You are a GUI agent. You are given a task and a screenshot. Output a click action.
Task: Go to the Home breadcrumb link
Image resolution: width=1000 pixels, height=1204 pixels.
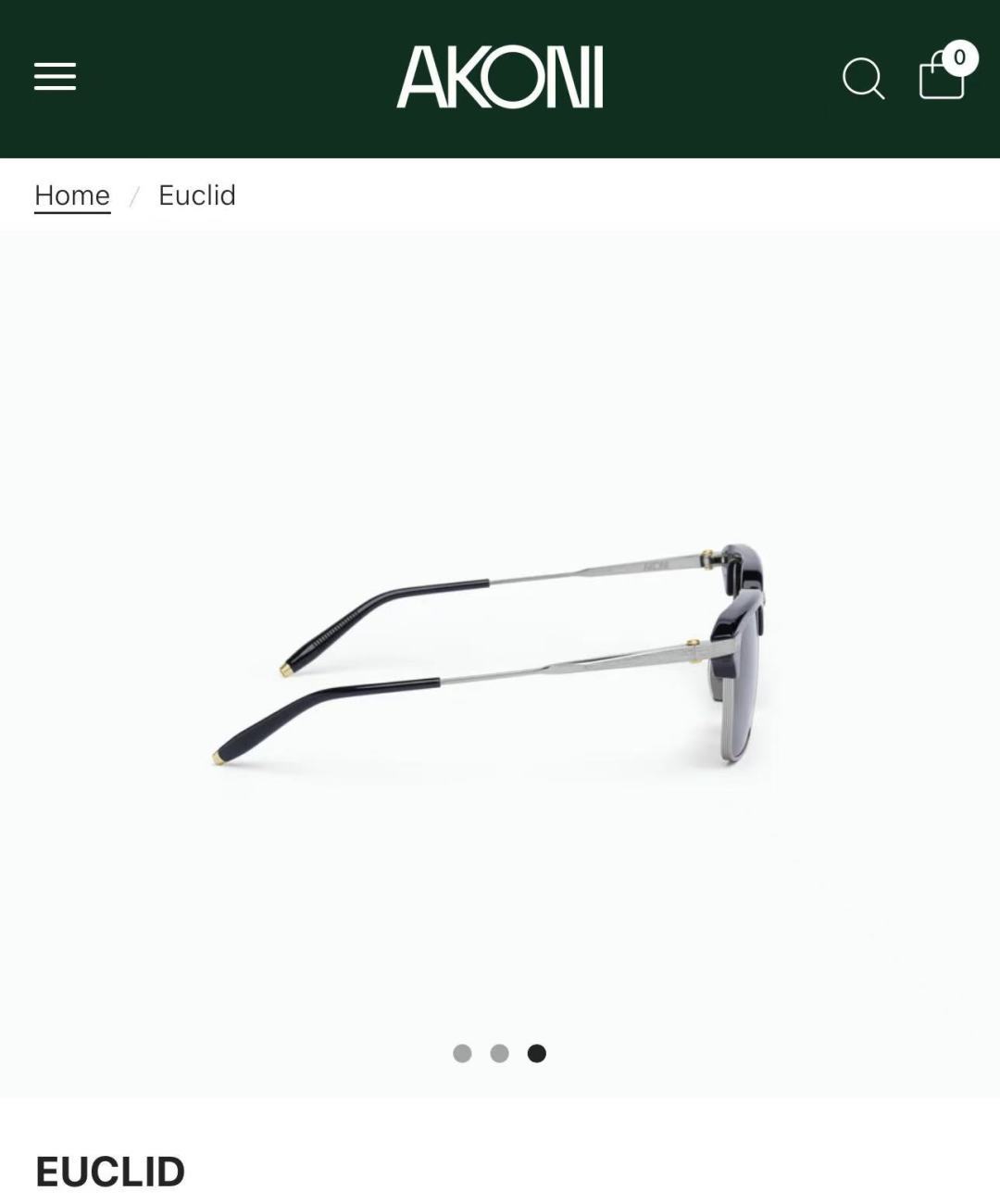72,195
